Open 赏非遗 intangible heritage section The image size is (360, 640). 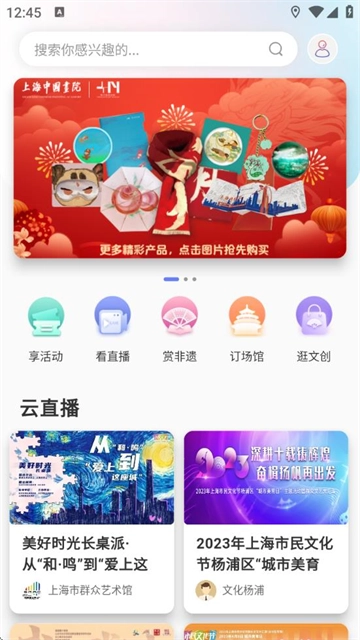click(x=180, y=329)
